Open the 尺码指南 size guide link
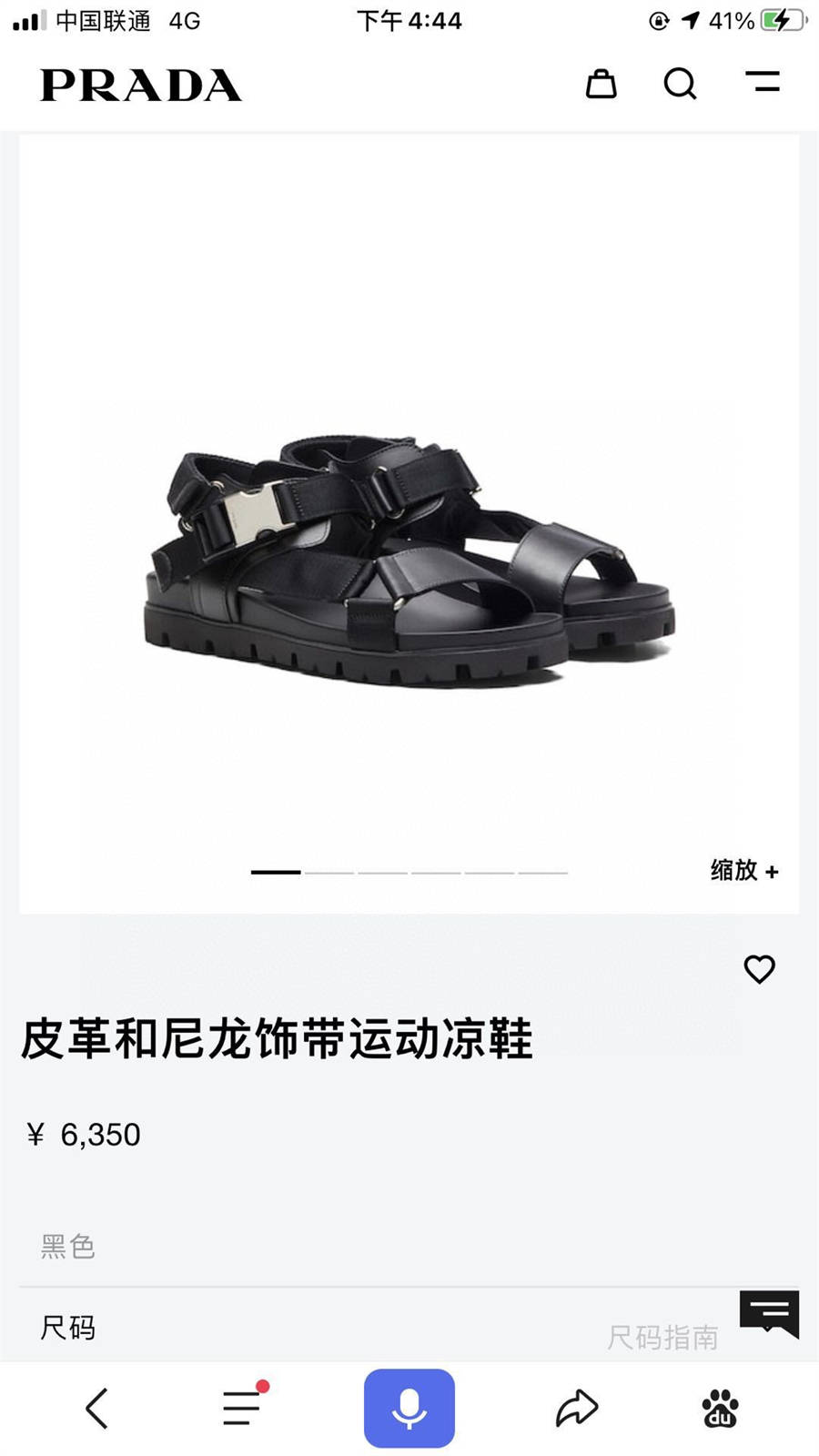Image resolution: width=819 pixels, height=1456 pixels. tap(662, 1337)
